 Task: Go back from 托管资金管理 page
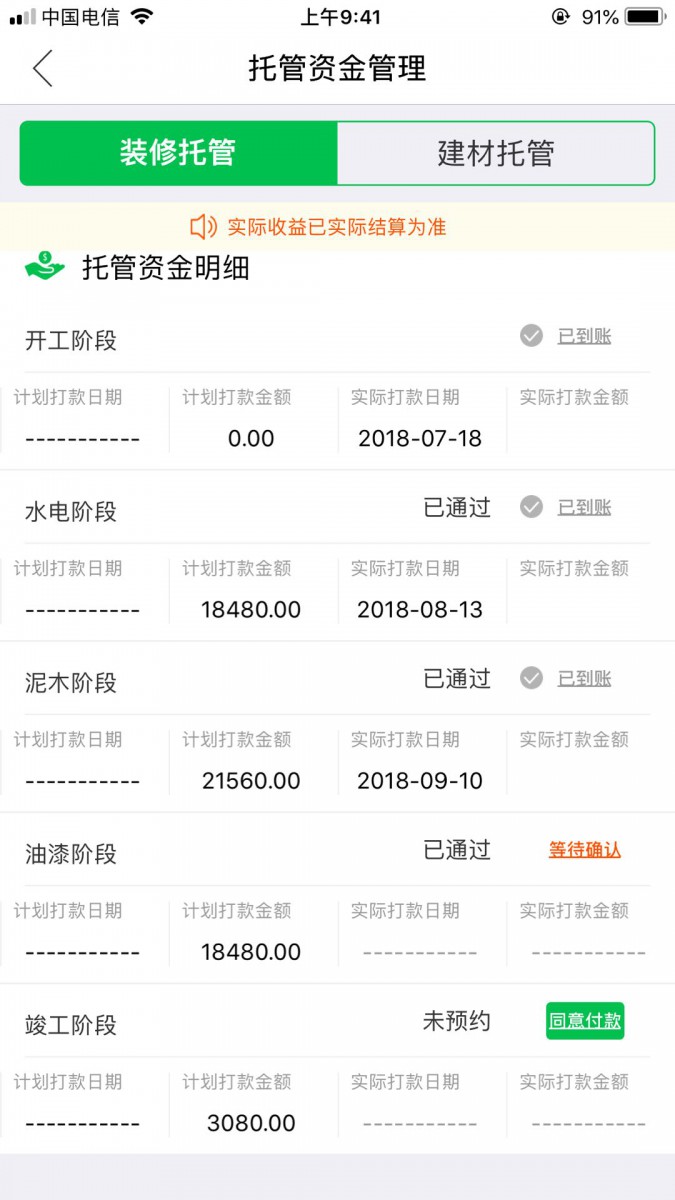click(x=42, y=68)
